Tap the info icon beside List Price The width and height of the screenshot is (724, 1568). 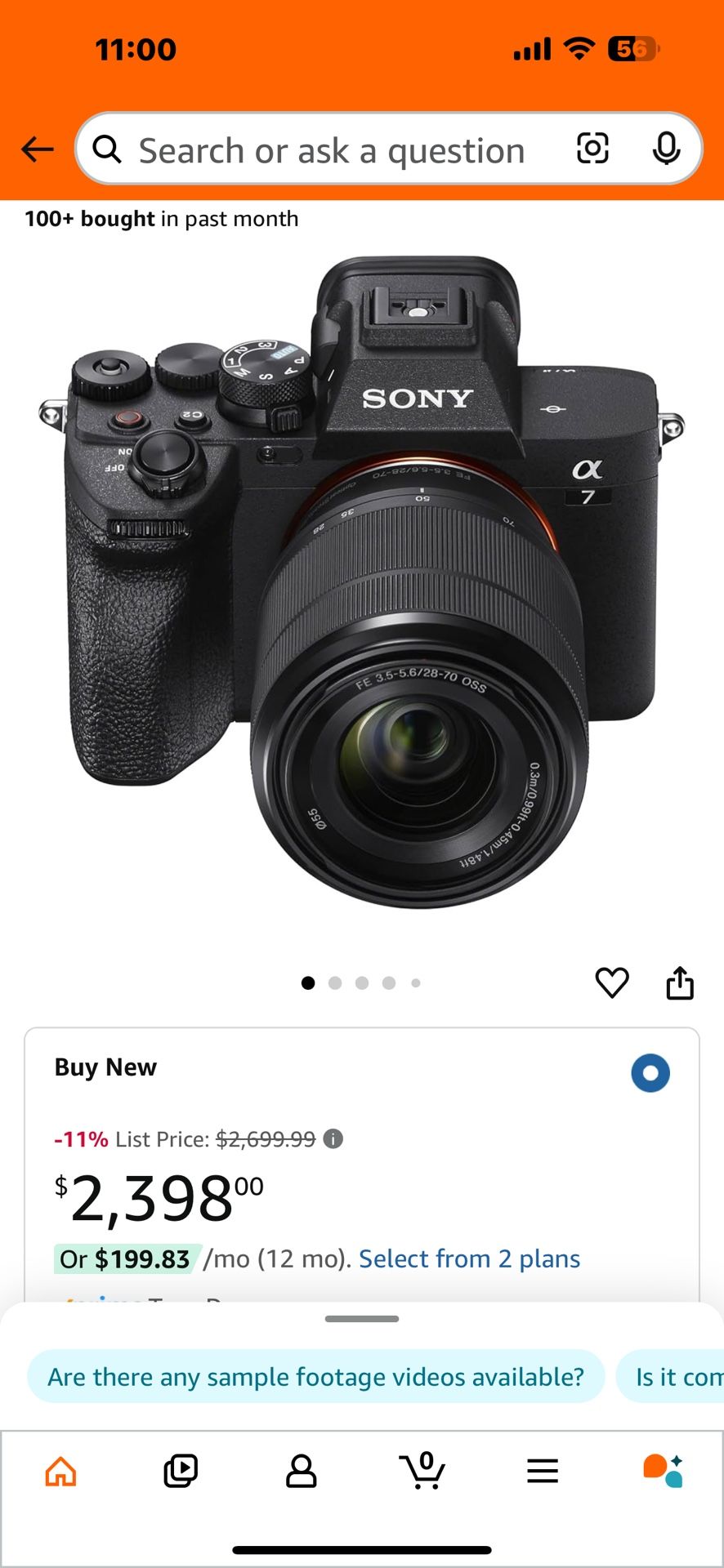click(333, 1138)
